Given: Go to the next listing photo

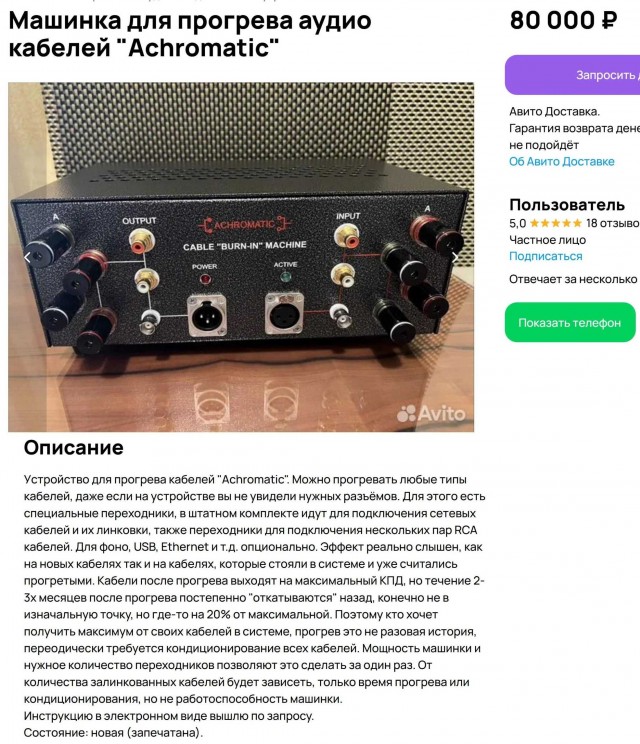Looking at the screenshot, I should pos(455,257).
